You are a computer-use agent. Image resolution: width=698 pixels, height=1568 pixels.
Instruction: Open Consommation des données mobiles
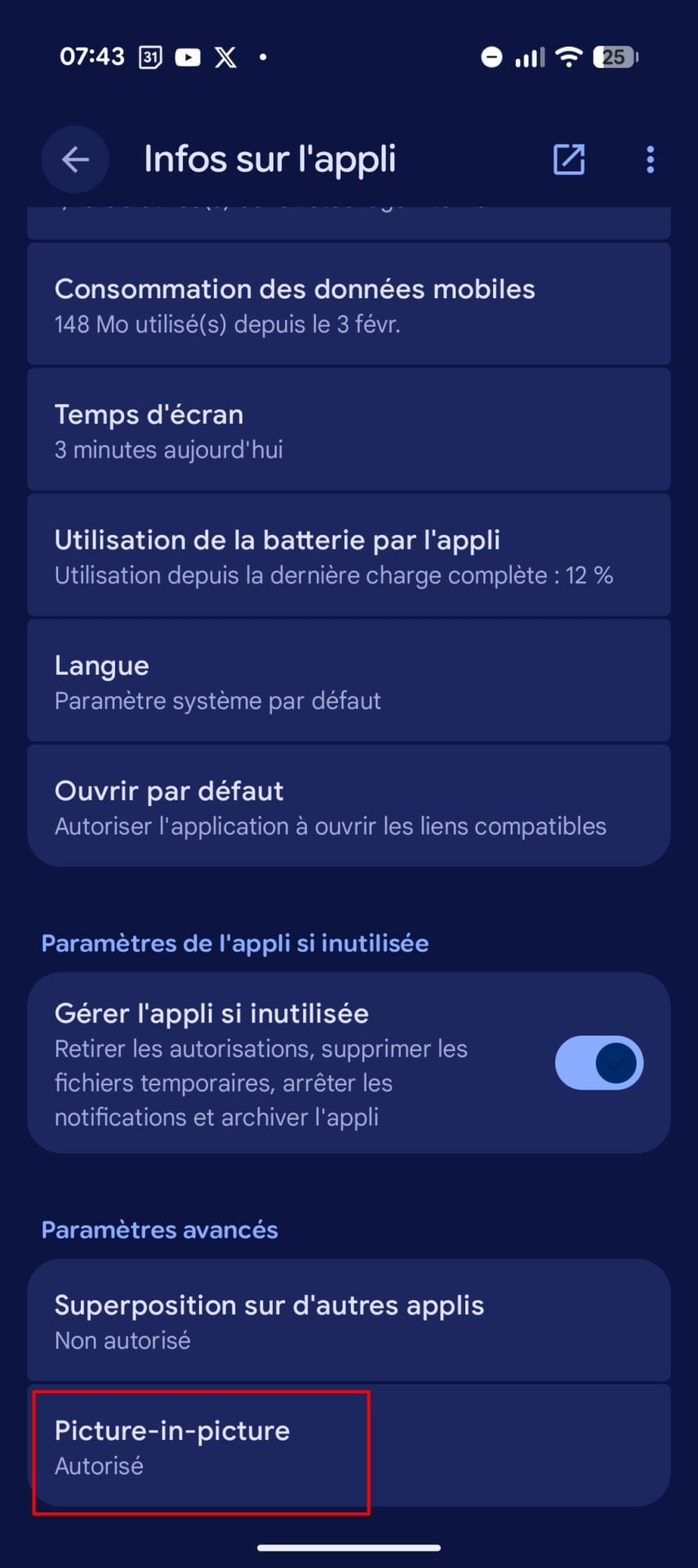click(x=349, y=305)
